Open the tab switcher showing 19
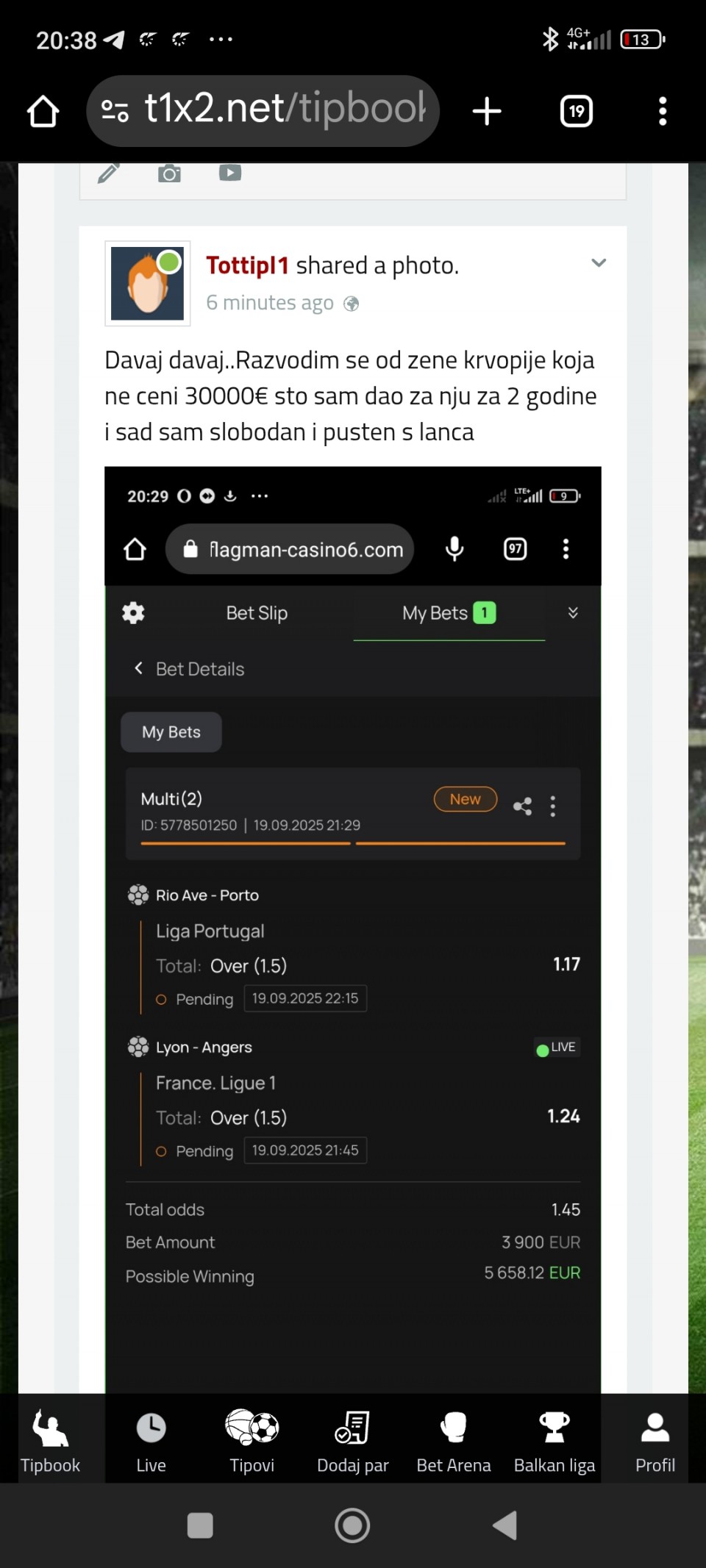Viewport: 706px width, 1568px height. tap(577, 112)
